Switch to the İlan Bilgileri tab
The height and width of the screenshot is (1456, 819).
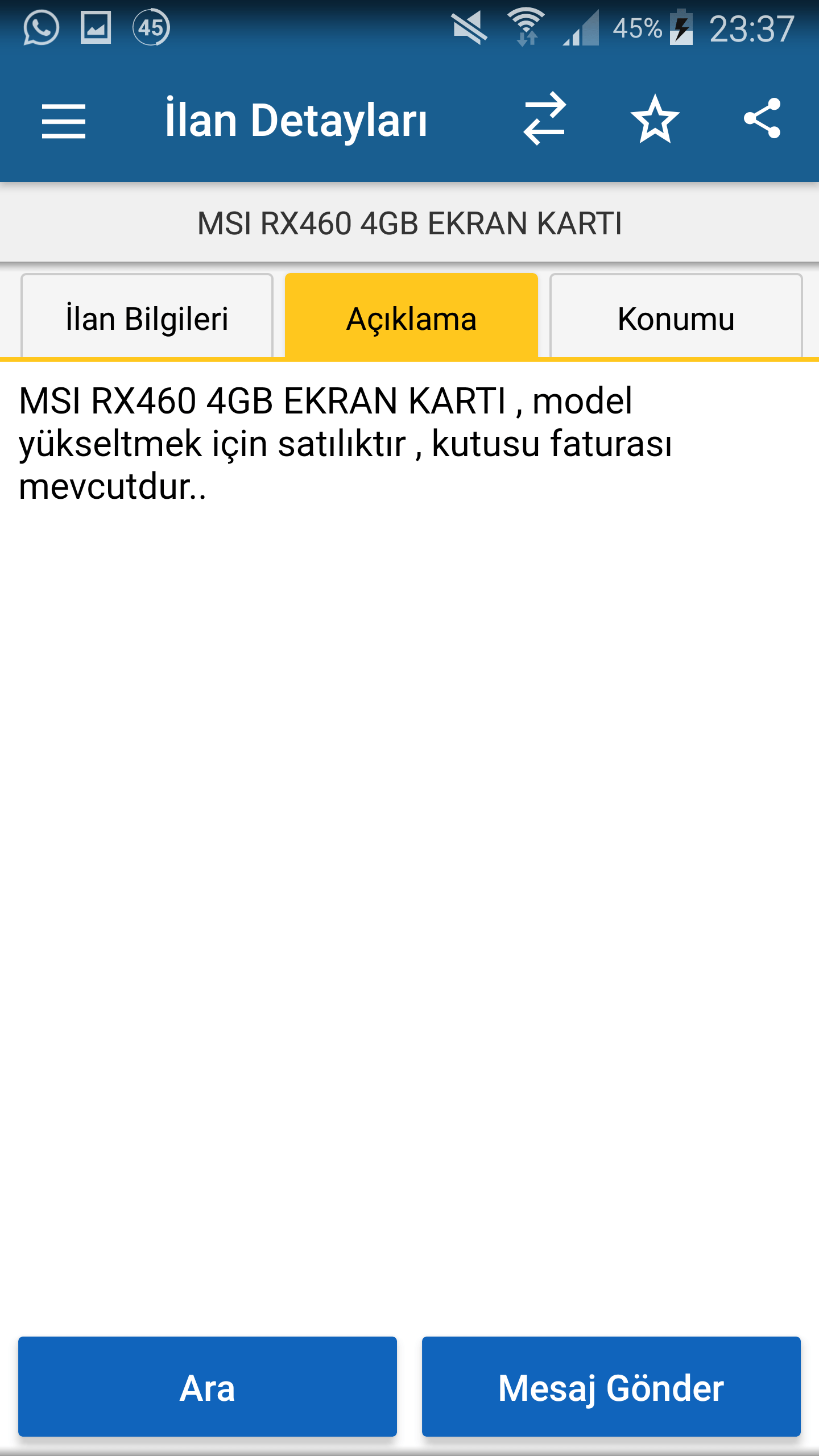[147, 317]
